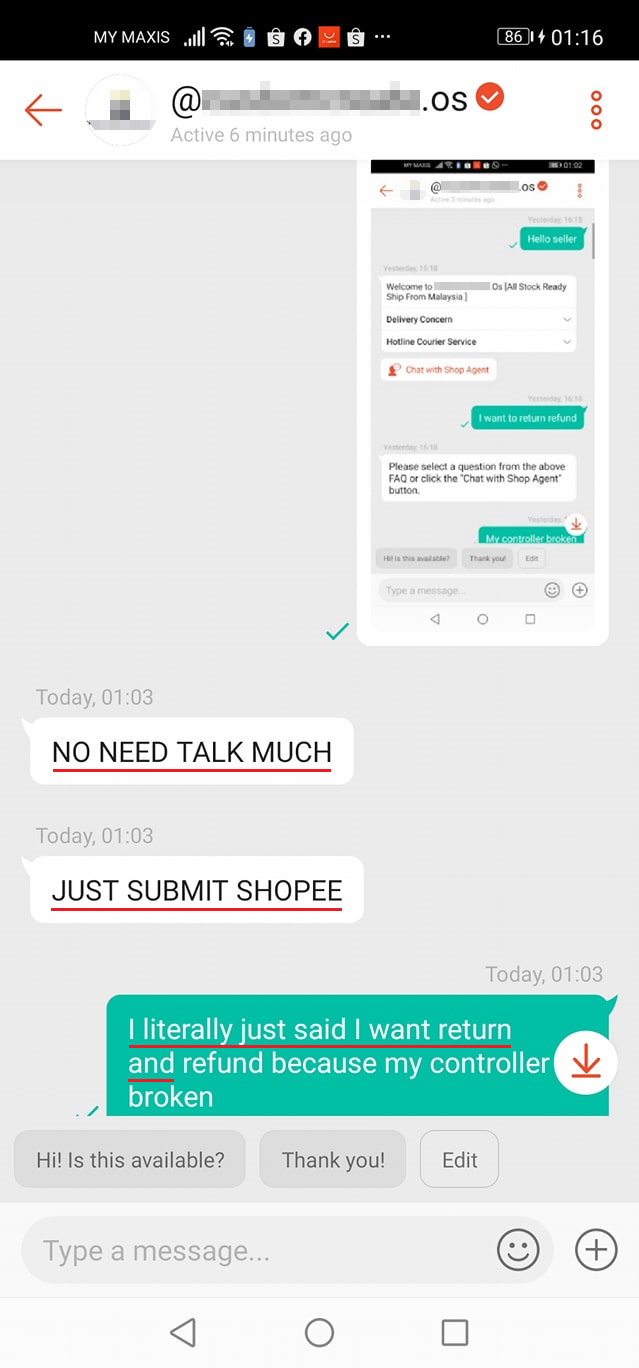Jump to latest messages with down arrow

[585, 1064]
